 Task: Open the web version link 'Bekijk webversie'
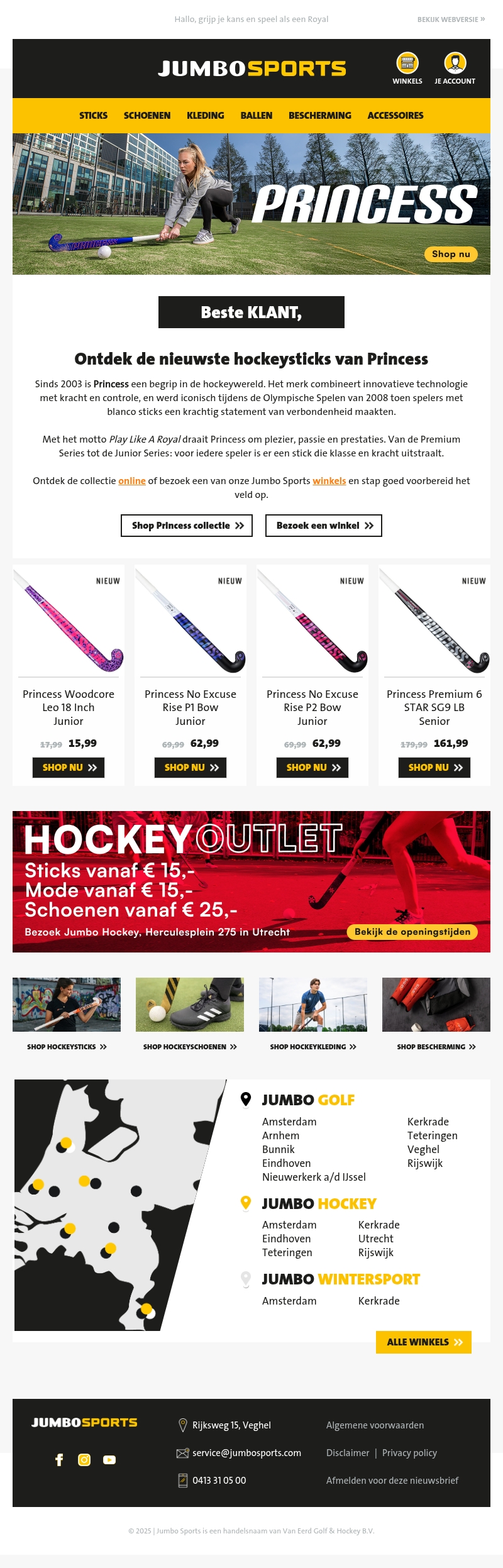point(451,19)
